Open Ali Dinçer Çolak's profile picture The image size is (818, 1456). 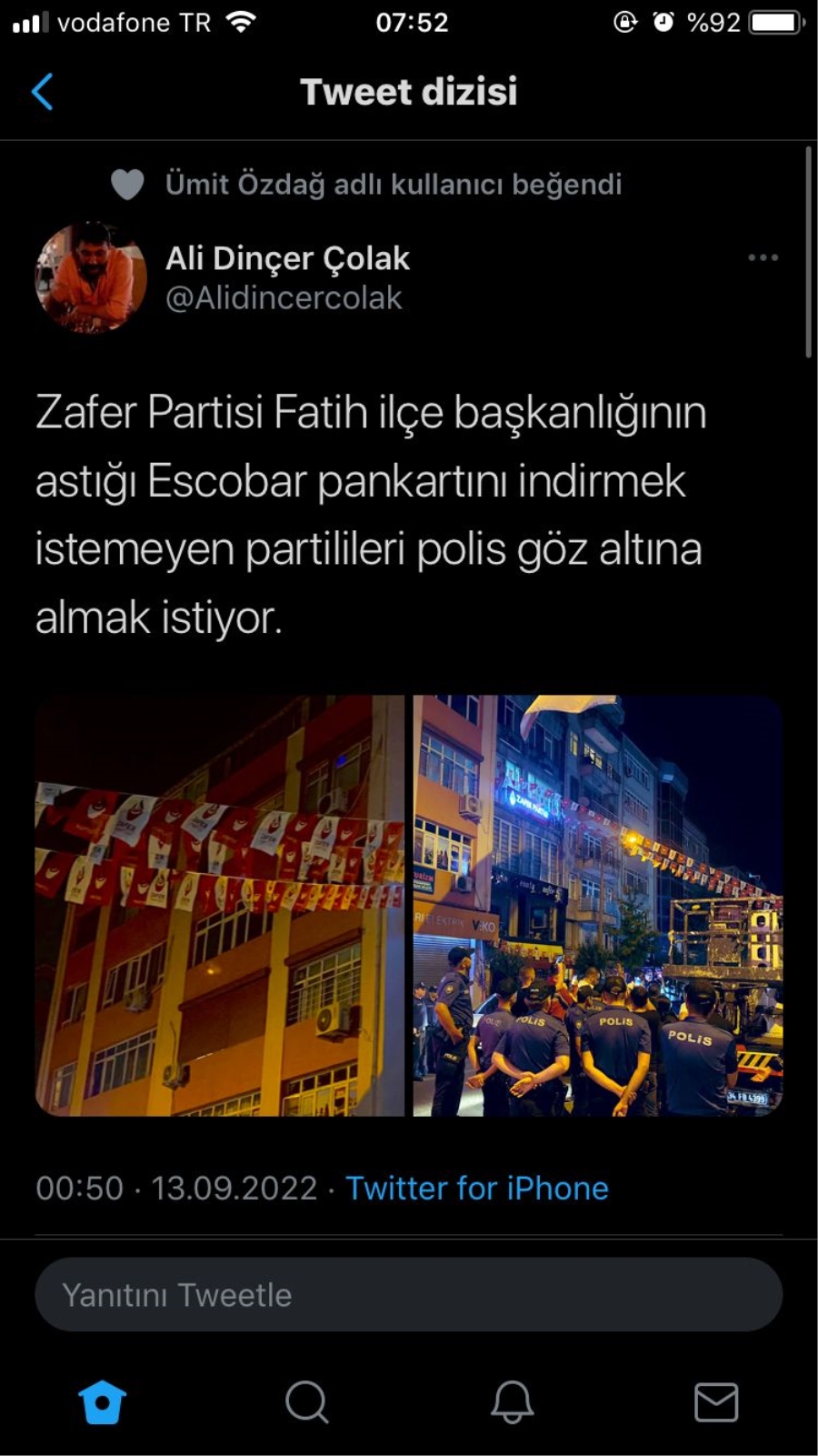tap(90, 277)
